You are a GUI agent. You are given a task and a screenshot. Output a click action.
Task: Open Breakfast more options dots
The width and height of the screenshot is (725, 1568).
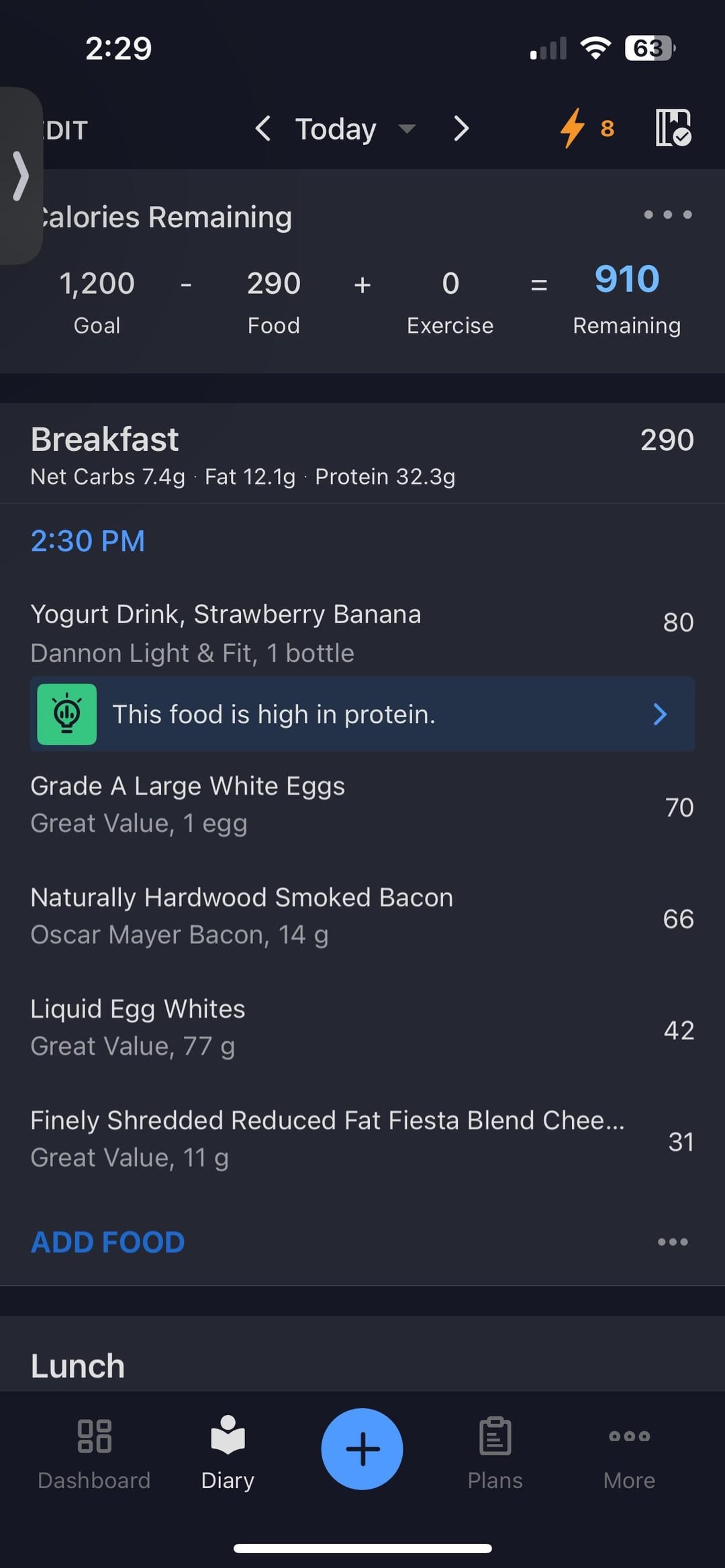(x=673, y=1242)
